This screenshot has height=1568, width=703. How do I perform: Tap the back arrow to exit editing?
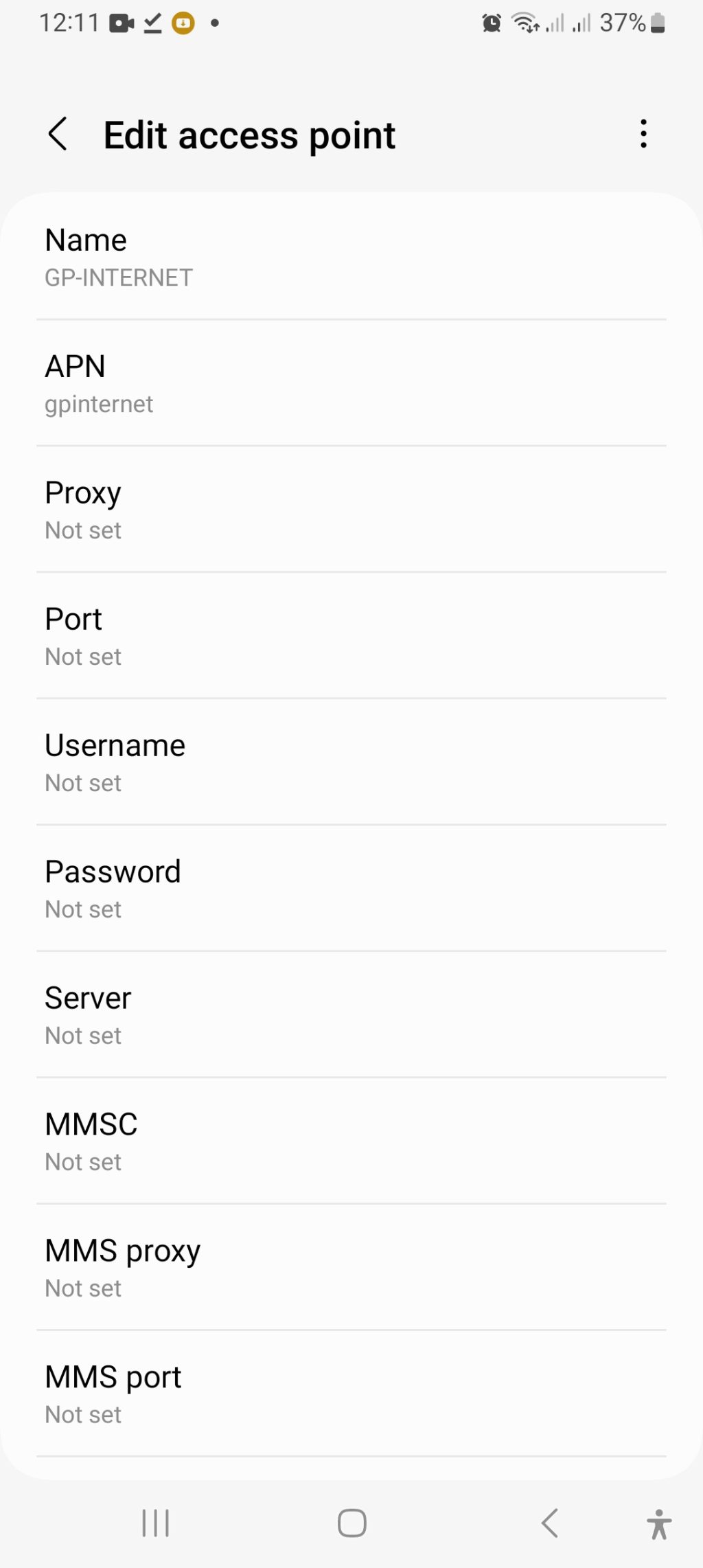58,135
